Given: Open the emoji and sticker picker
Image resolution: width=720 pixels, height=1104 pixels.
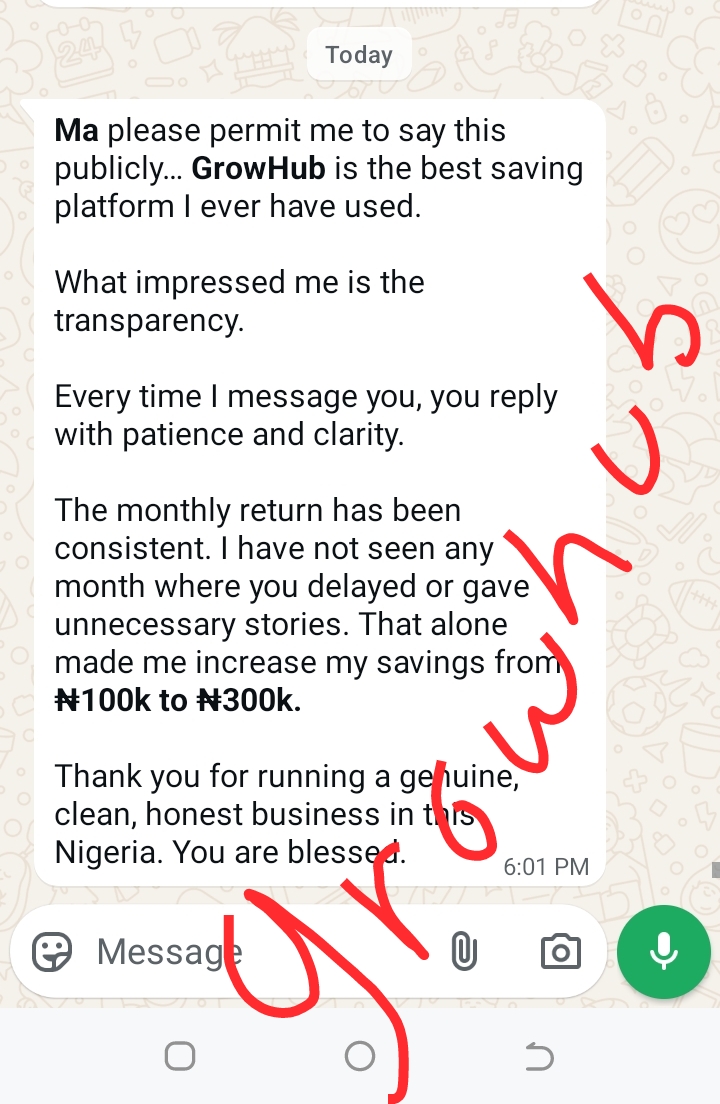Looking at the screenshot, I should tap(51, 952).
